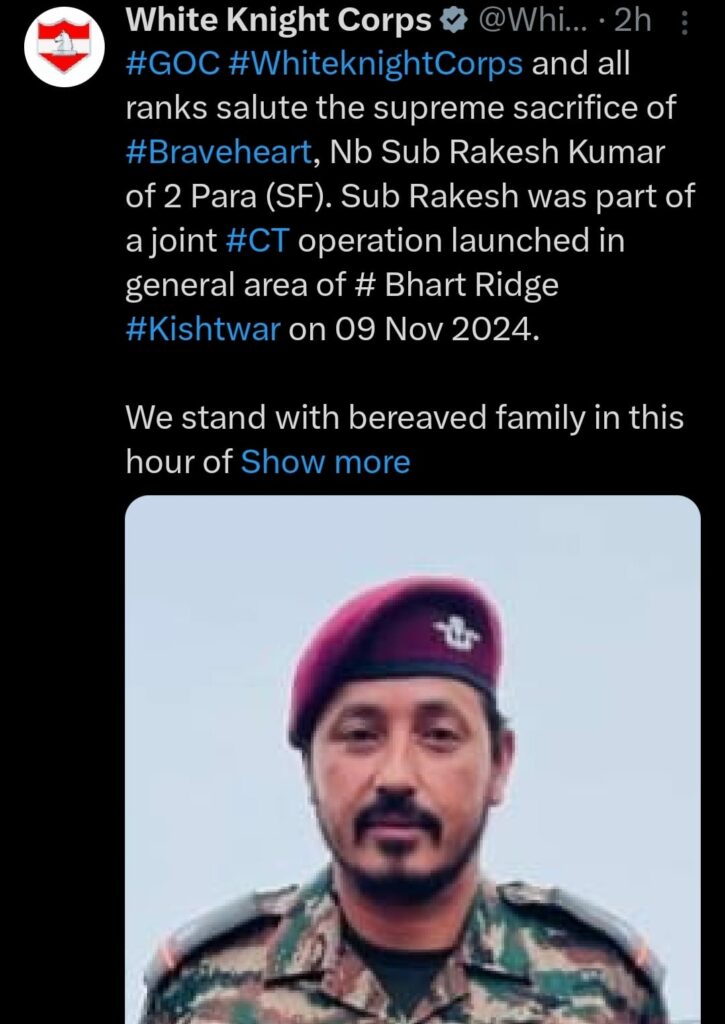The image size is (725, 1024).
Task: Expand the tweet with Show more
Action: (x=325, y=462)
